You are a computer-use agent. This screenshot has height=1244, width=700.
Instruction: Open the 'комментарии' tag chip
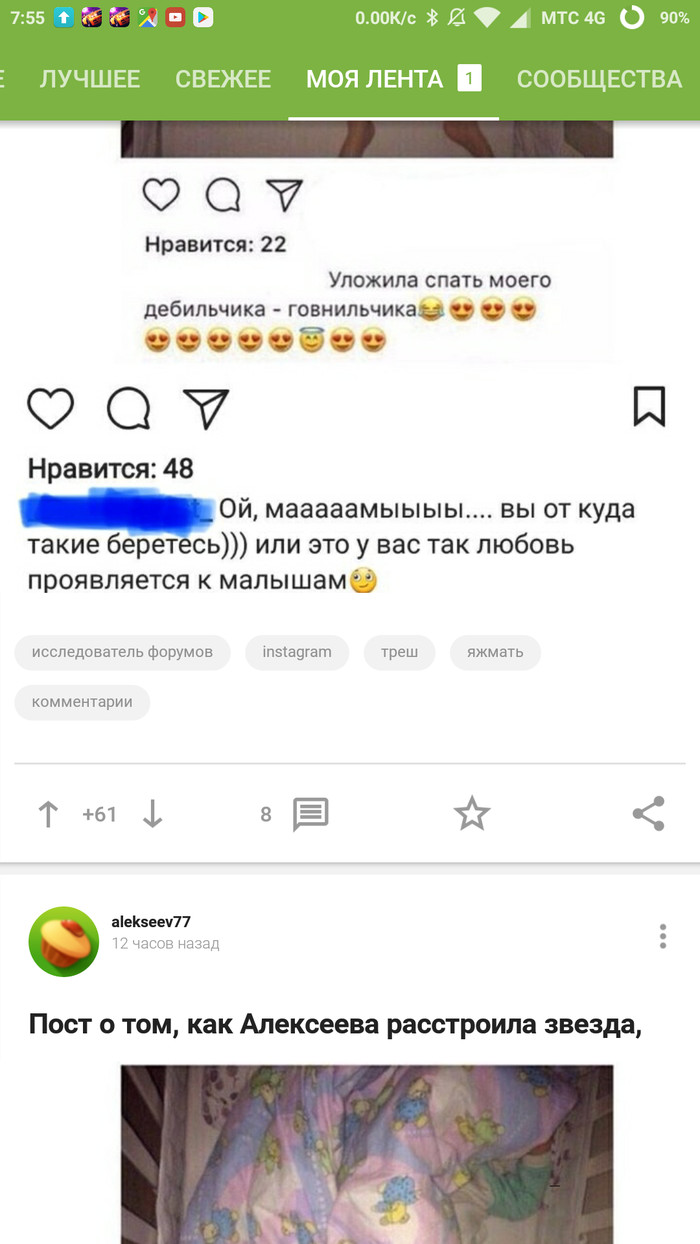tap(82, 702)
